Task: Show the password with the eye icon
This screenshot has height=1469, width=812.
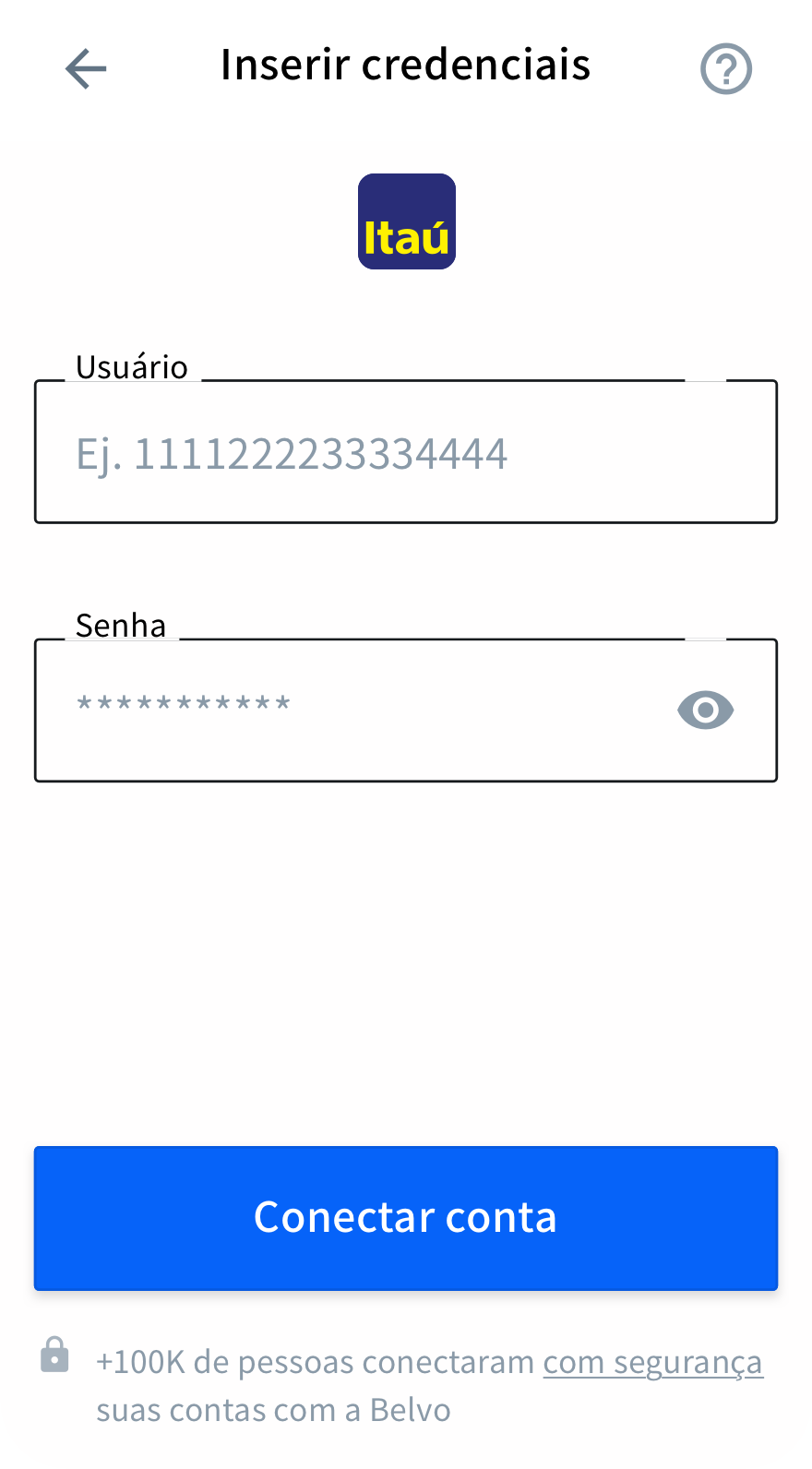Action: point(706,711)
